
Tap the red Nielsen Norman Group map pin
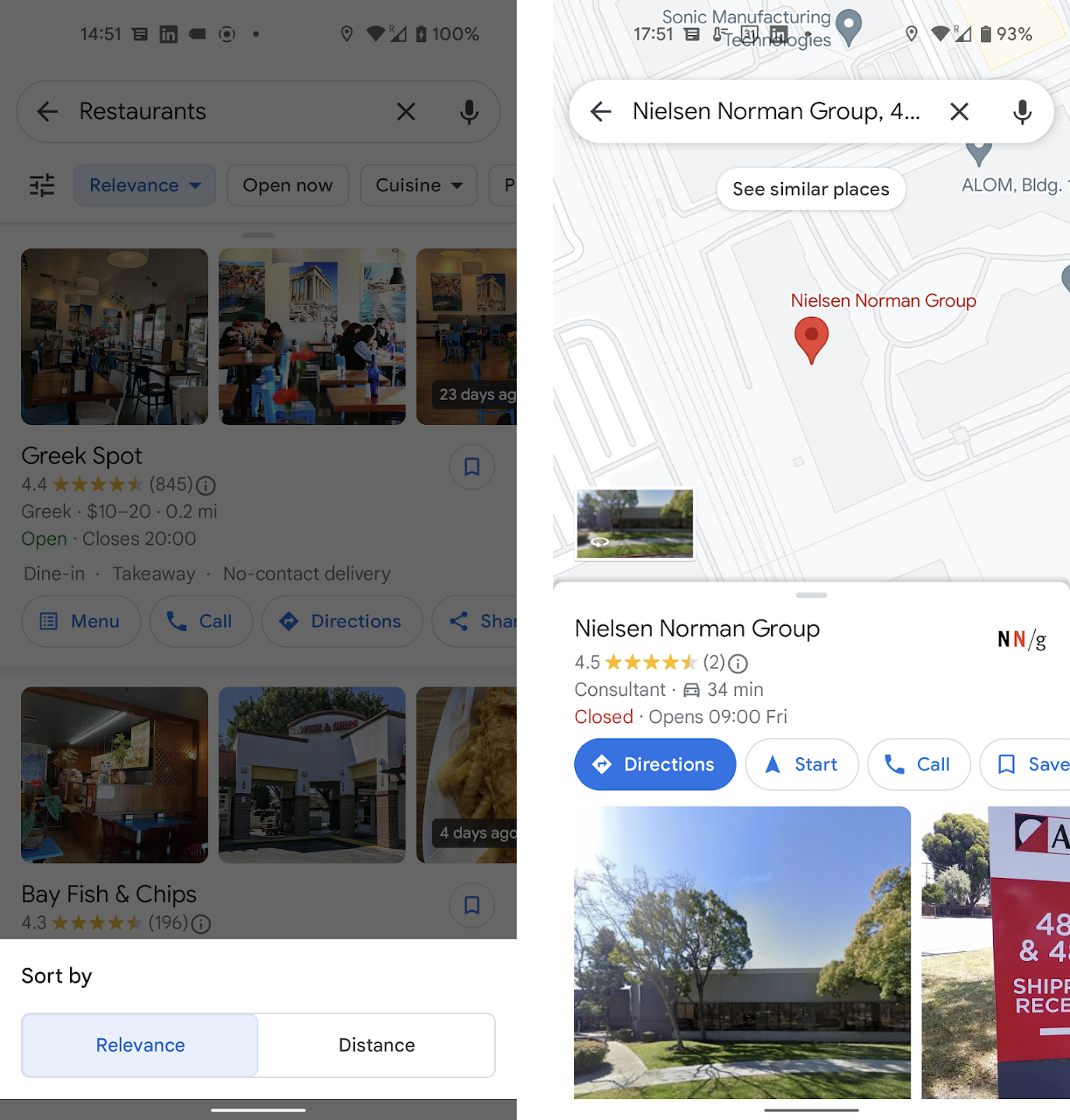tap(811, 339)
